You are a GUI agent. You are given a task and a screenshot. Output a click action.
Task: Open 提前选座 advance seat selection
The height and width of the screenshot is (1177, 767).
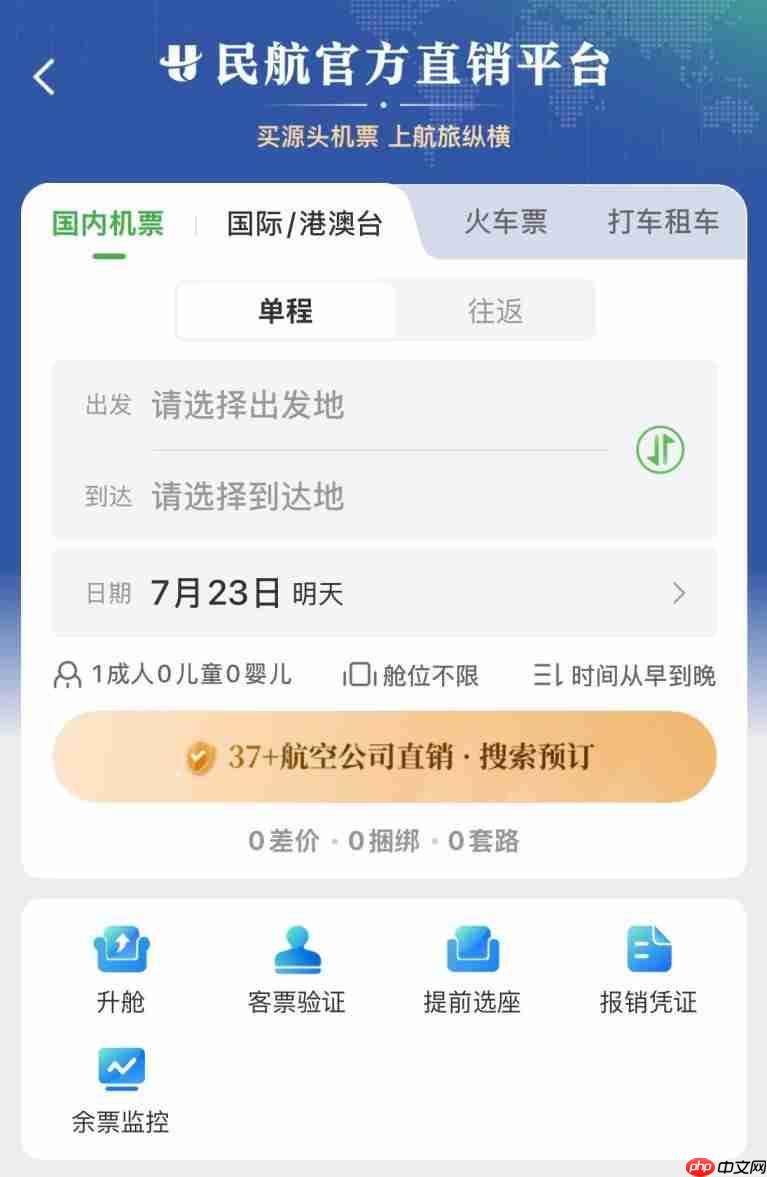473,965
